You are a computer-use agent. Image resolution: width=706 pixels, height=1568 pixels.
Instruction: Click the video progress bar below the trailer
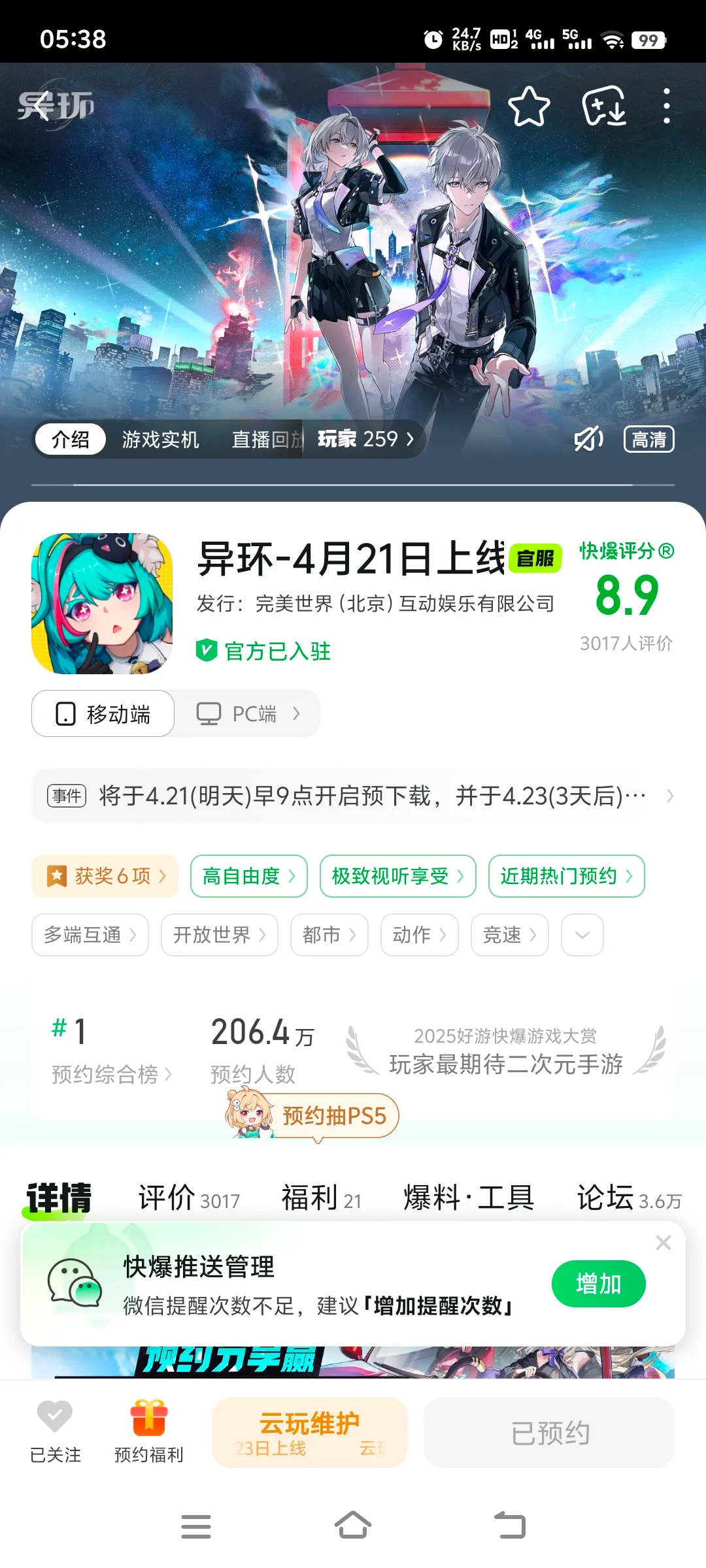click(353, 485)
